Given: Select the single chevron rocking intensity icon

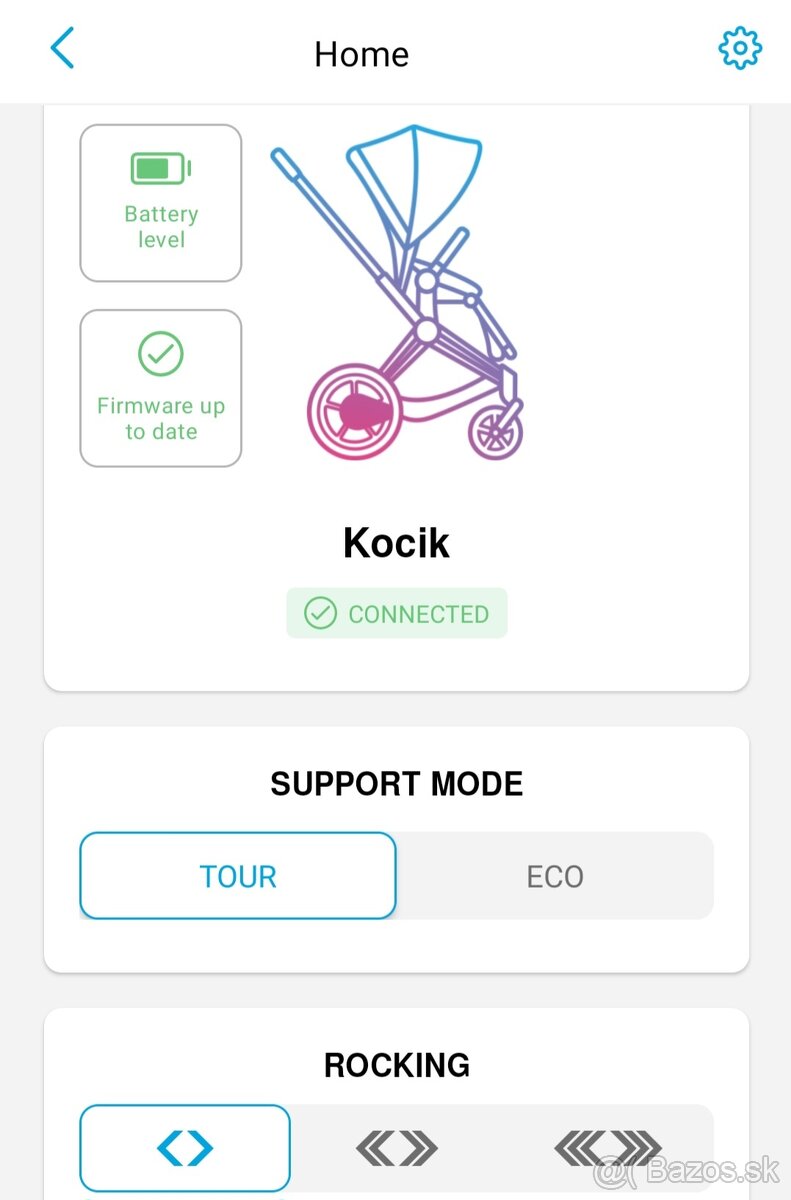Looking at the screenshot, I should point(184,1147).
